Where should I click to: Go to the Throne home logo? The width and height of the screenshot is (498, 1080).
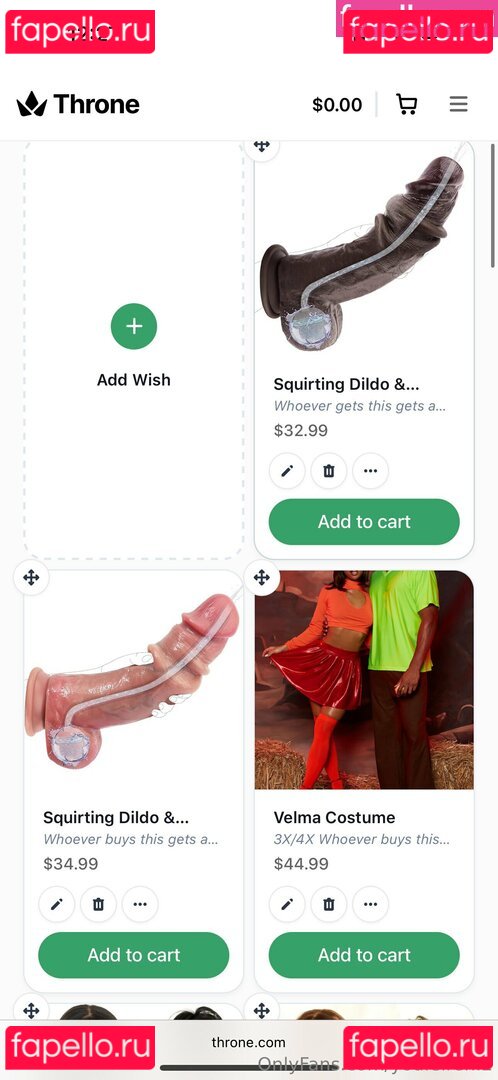78,105
